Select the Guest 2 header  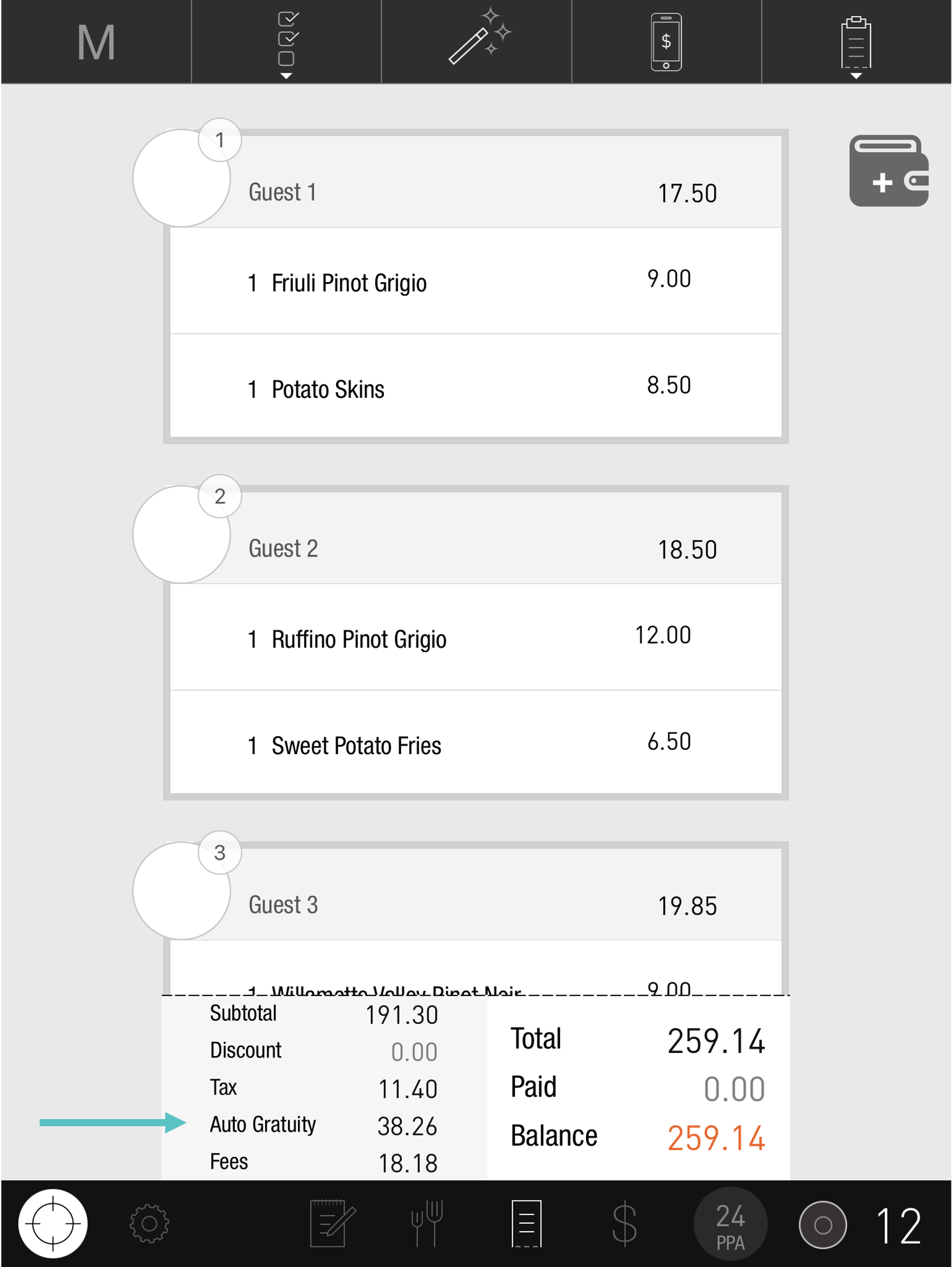475,549
